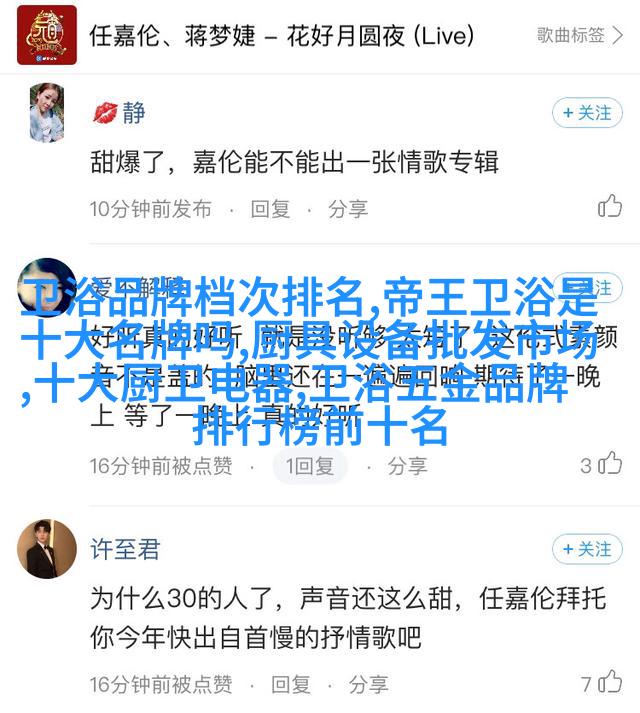
Task: Share the comment posted 16分钟前 with 1回复
Action: coord(407,465)
